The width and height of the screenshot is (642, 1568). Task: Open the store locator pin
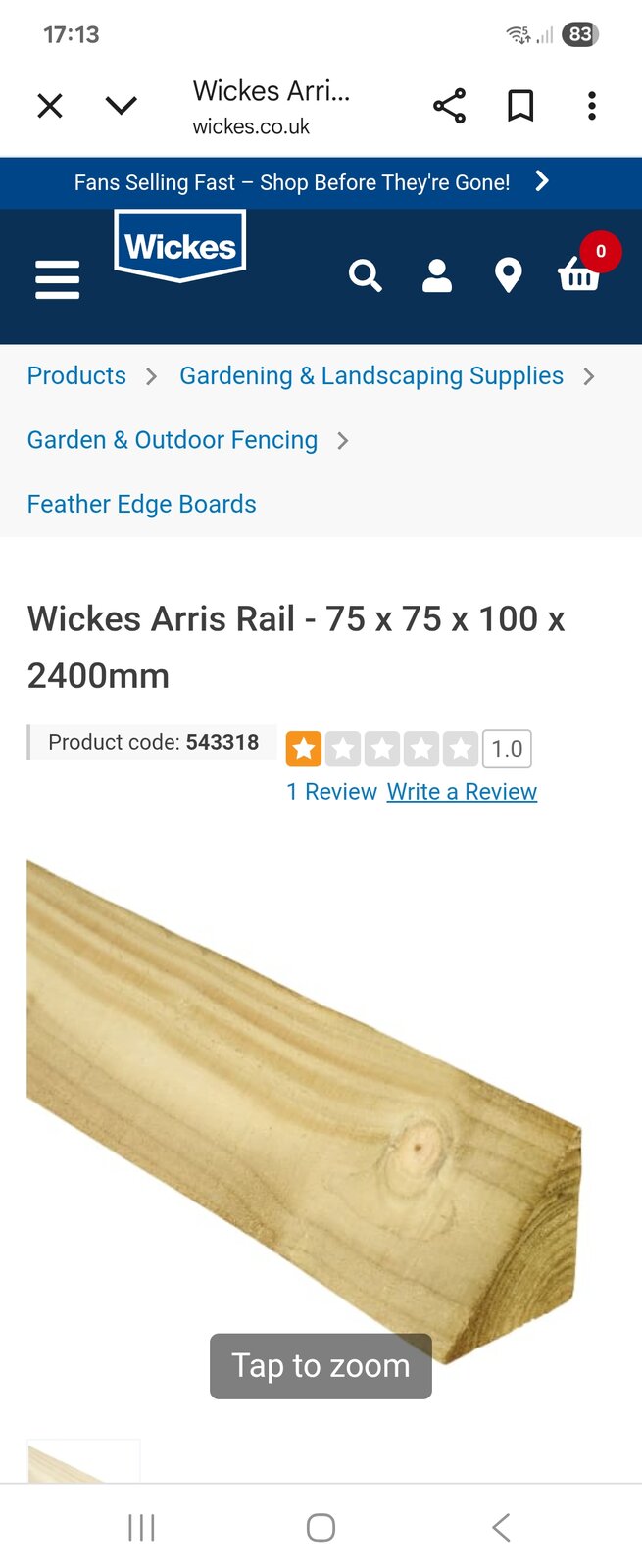508,276
